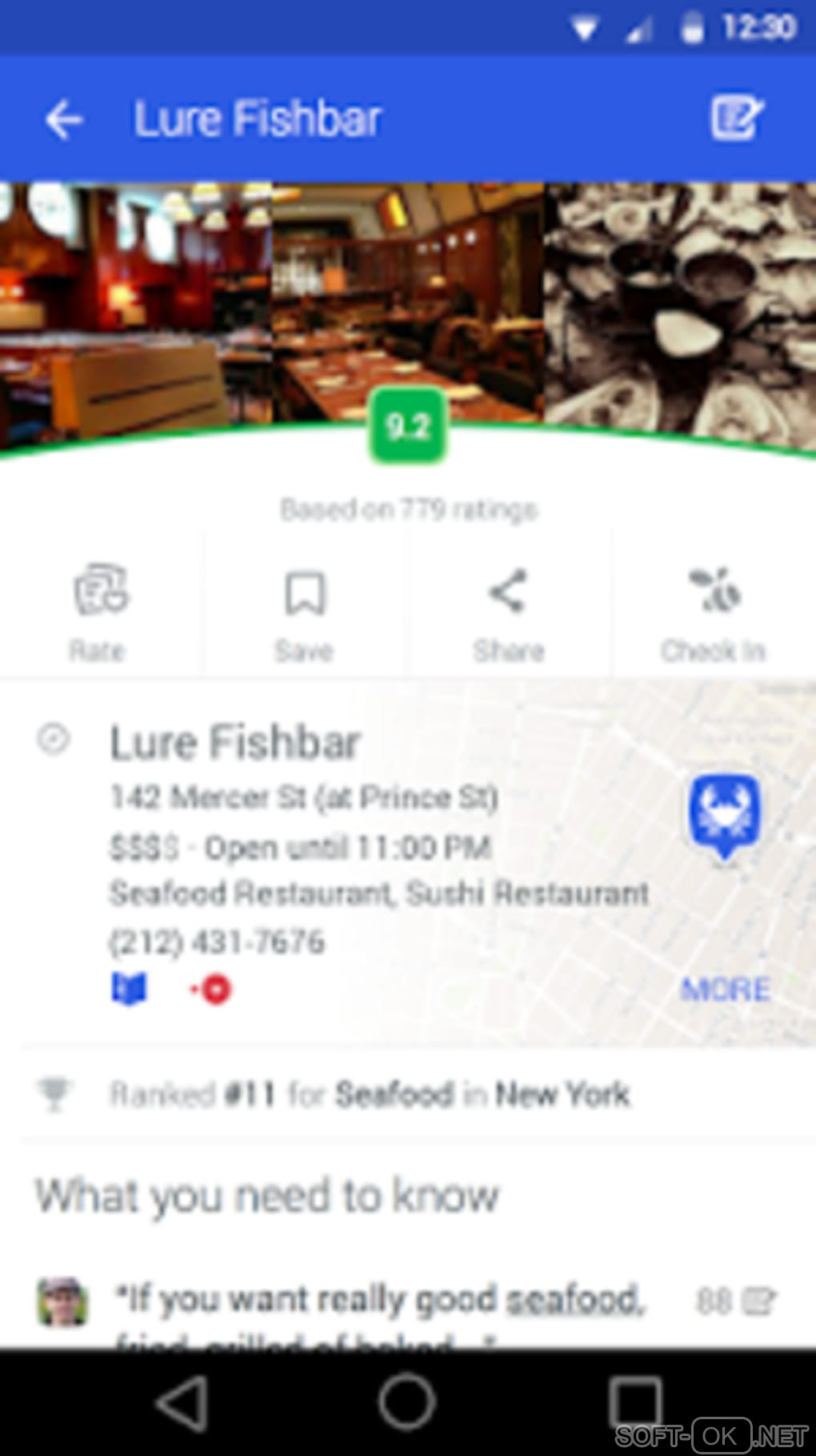The image size is (816, 1456).
Task: Save this venue to a list
Action: pos(305,613)
